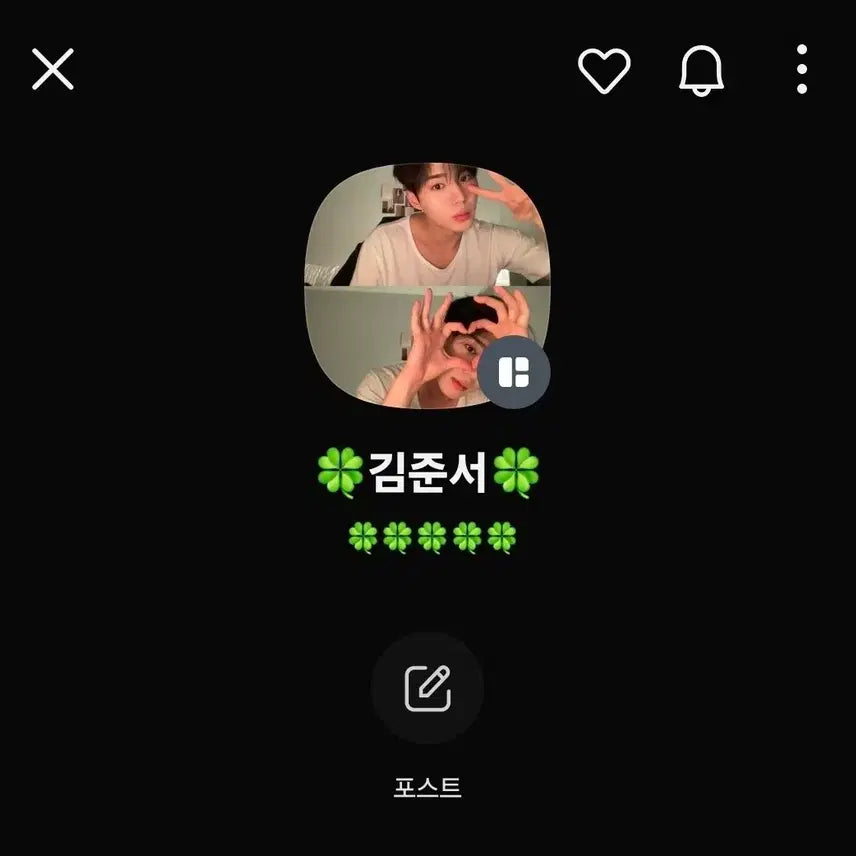856x856 pixels.
Task: Open the 포스트 button
Action: tap(428, 688)
